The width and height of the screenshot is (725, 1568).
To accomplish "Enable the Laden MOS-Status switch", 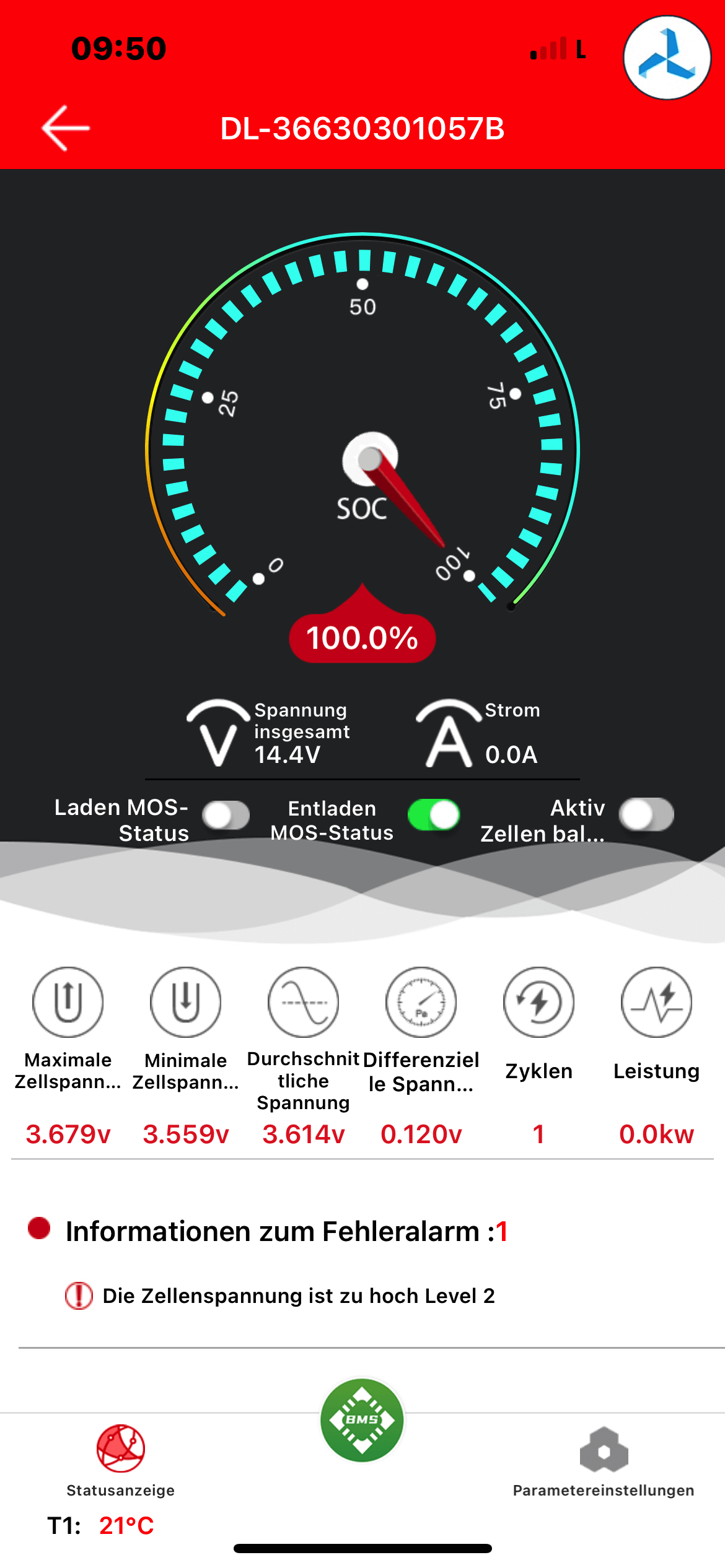I will coord(226,815).
